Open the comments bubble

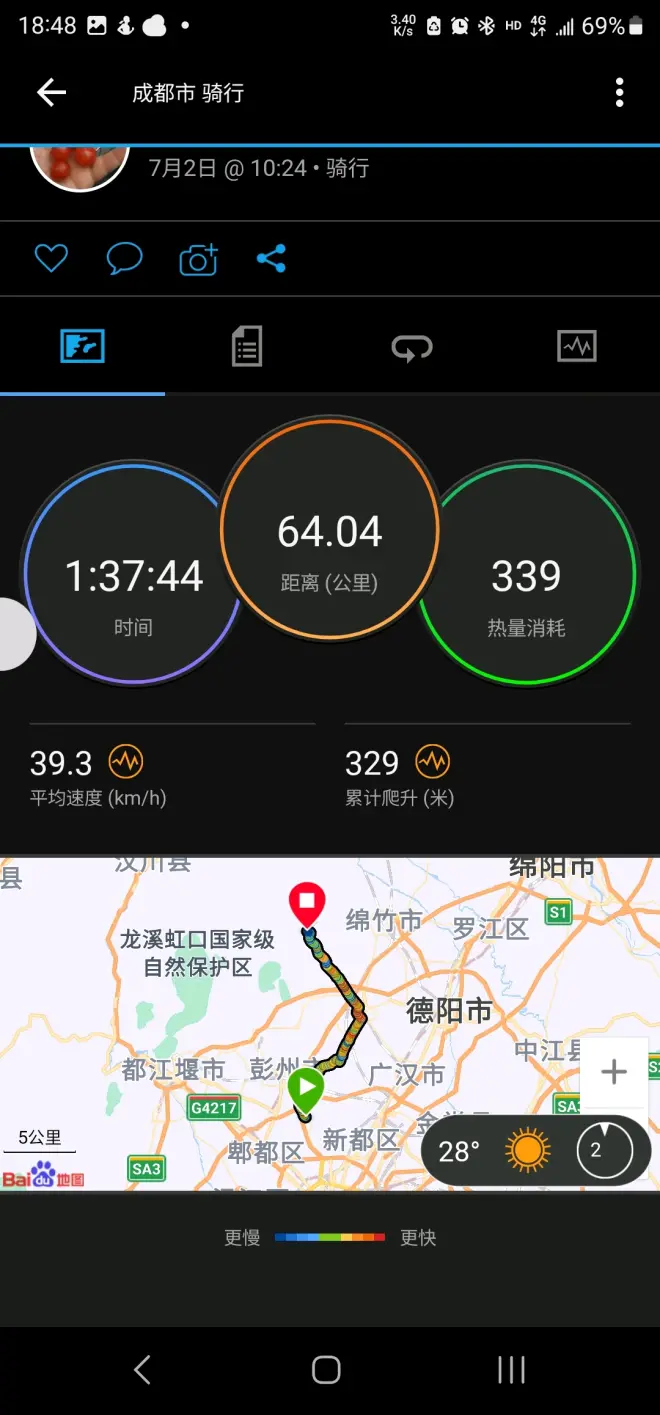124,259
